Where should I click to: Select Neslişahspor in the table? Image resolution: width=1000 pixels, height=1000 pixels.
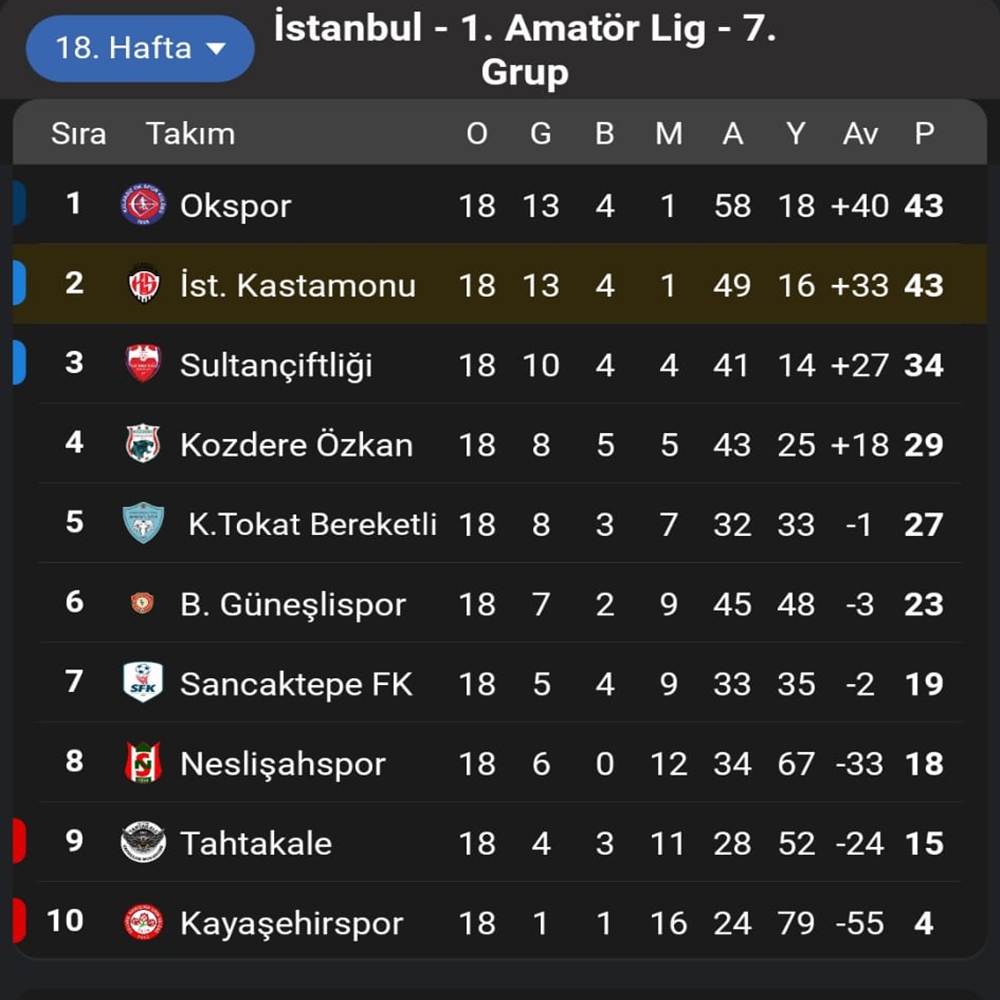pos(282,764)
